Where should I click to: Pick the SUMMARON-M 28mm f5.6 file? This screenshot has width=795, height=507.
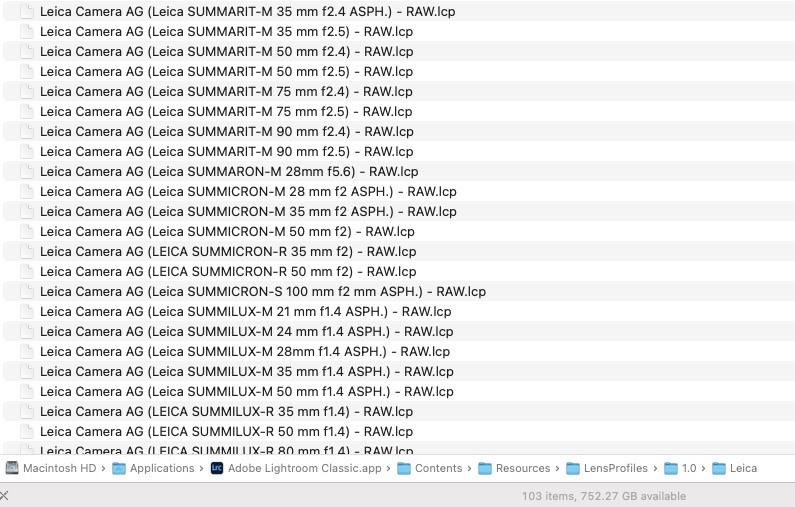point(229,172)
